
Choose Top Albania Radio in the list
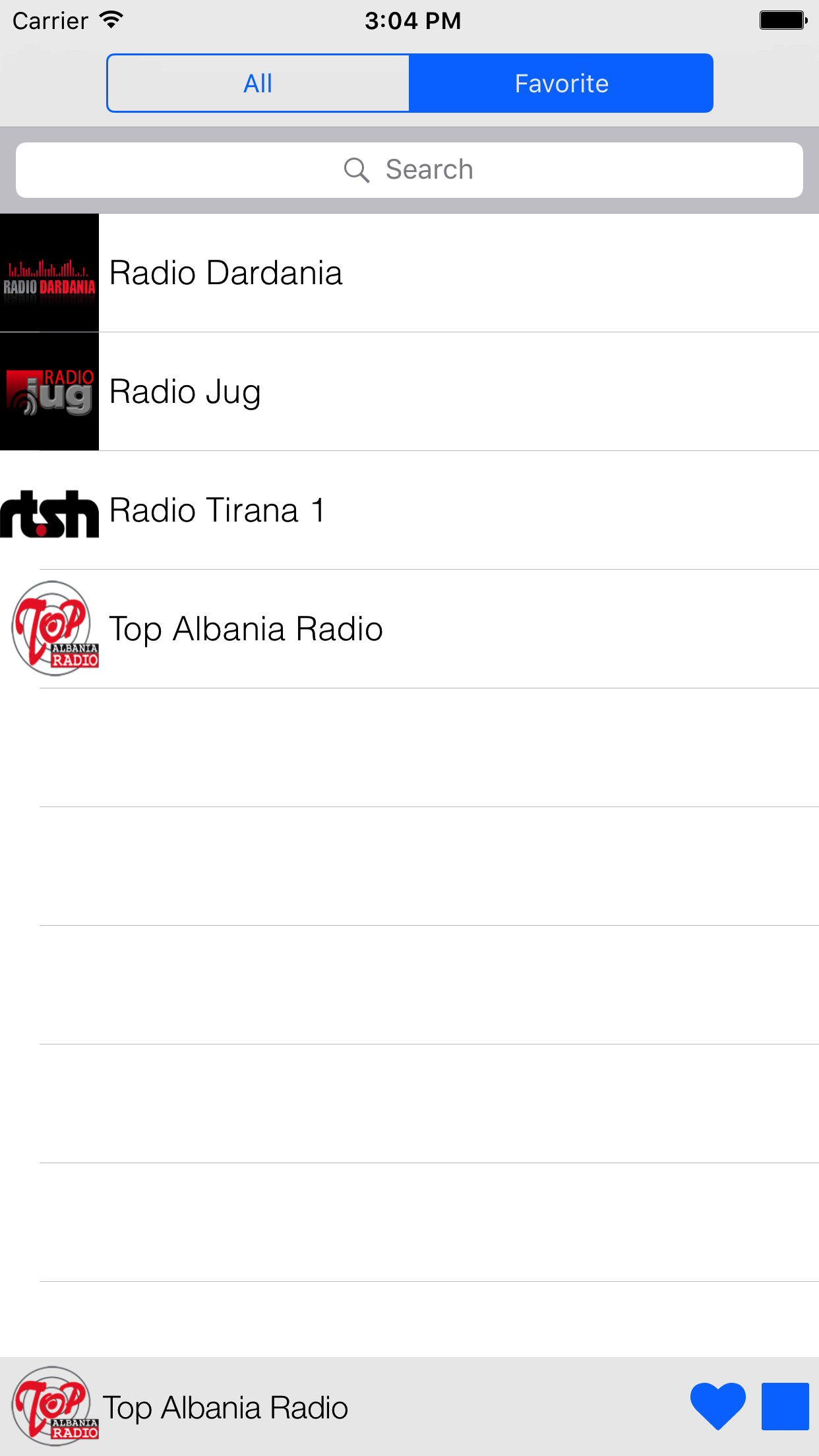[409, 629]
